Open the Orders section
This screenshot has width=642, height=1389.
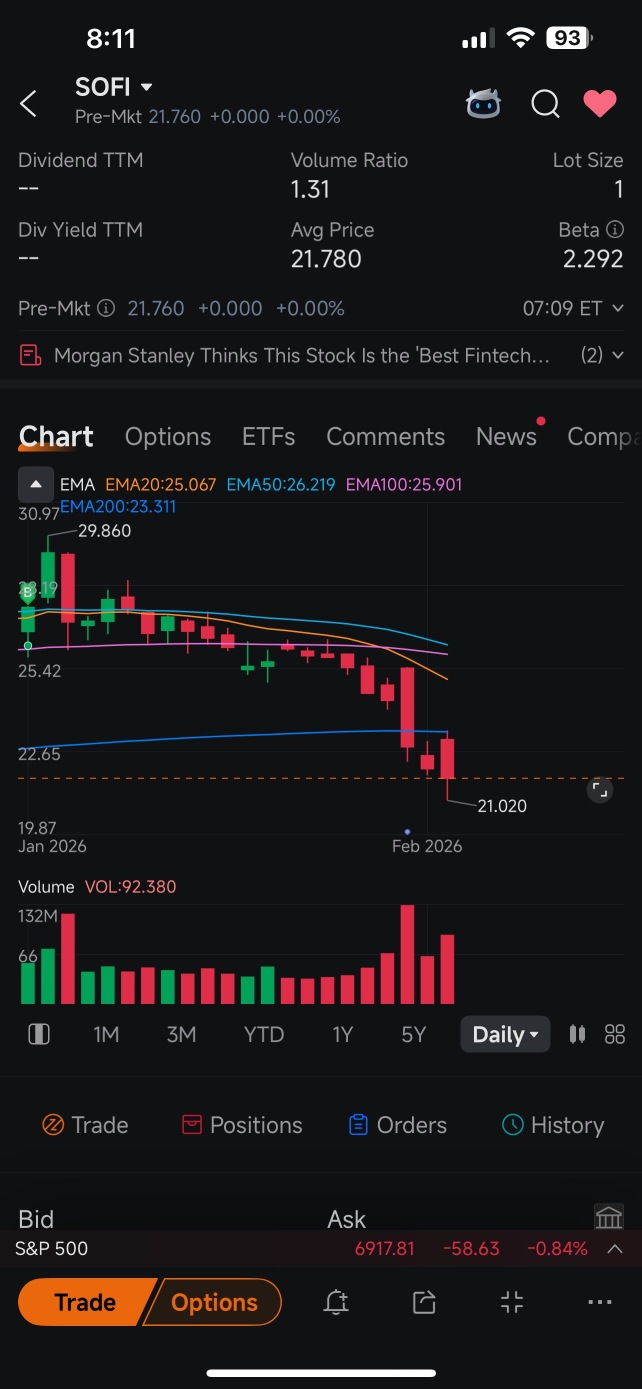point(397,1125)
